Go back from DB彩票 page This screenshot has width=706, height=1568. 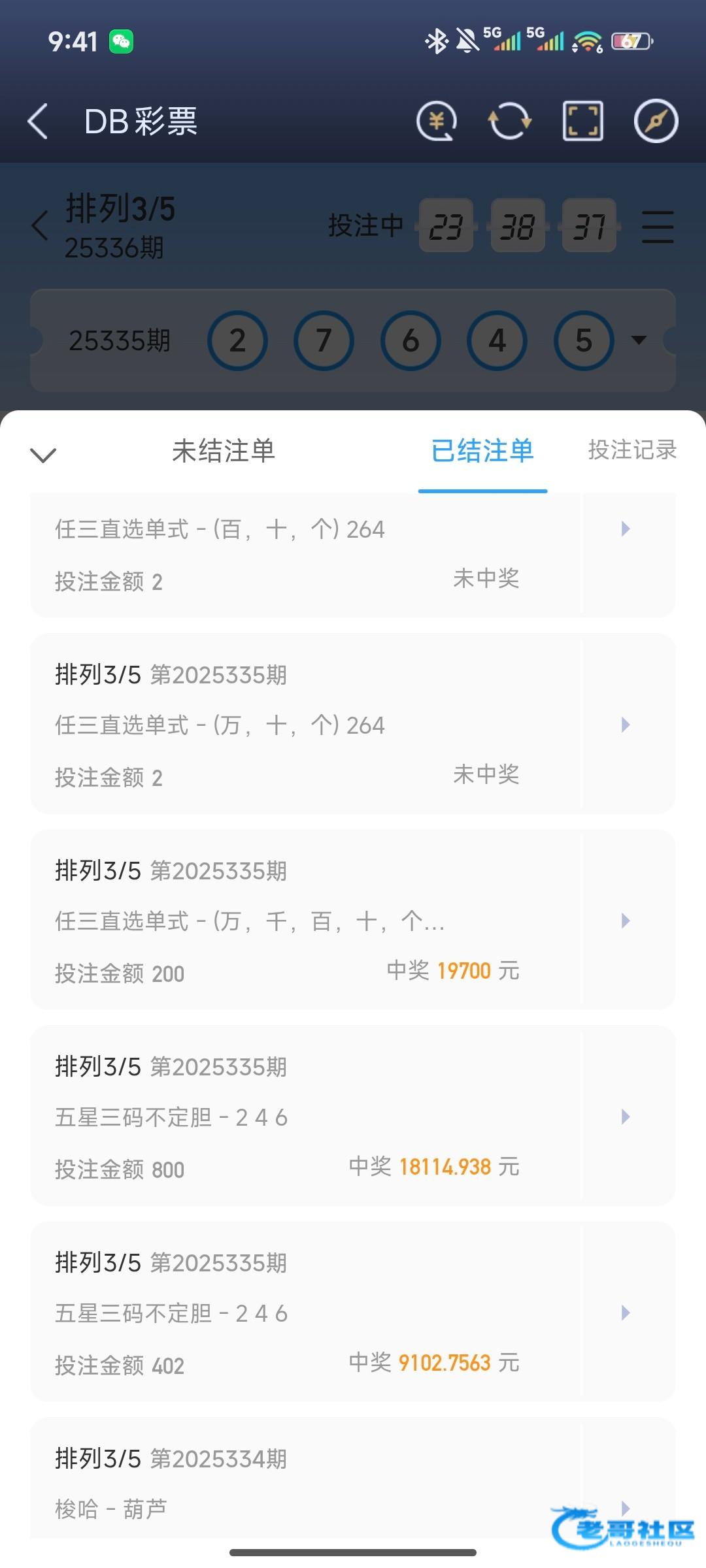pos(38,122)
